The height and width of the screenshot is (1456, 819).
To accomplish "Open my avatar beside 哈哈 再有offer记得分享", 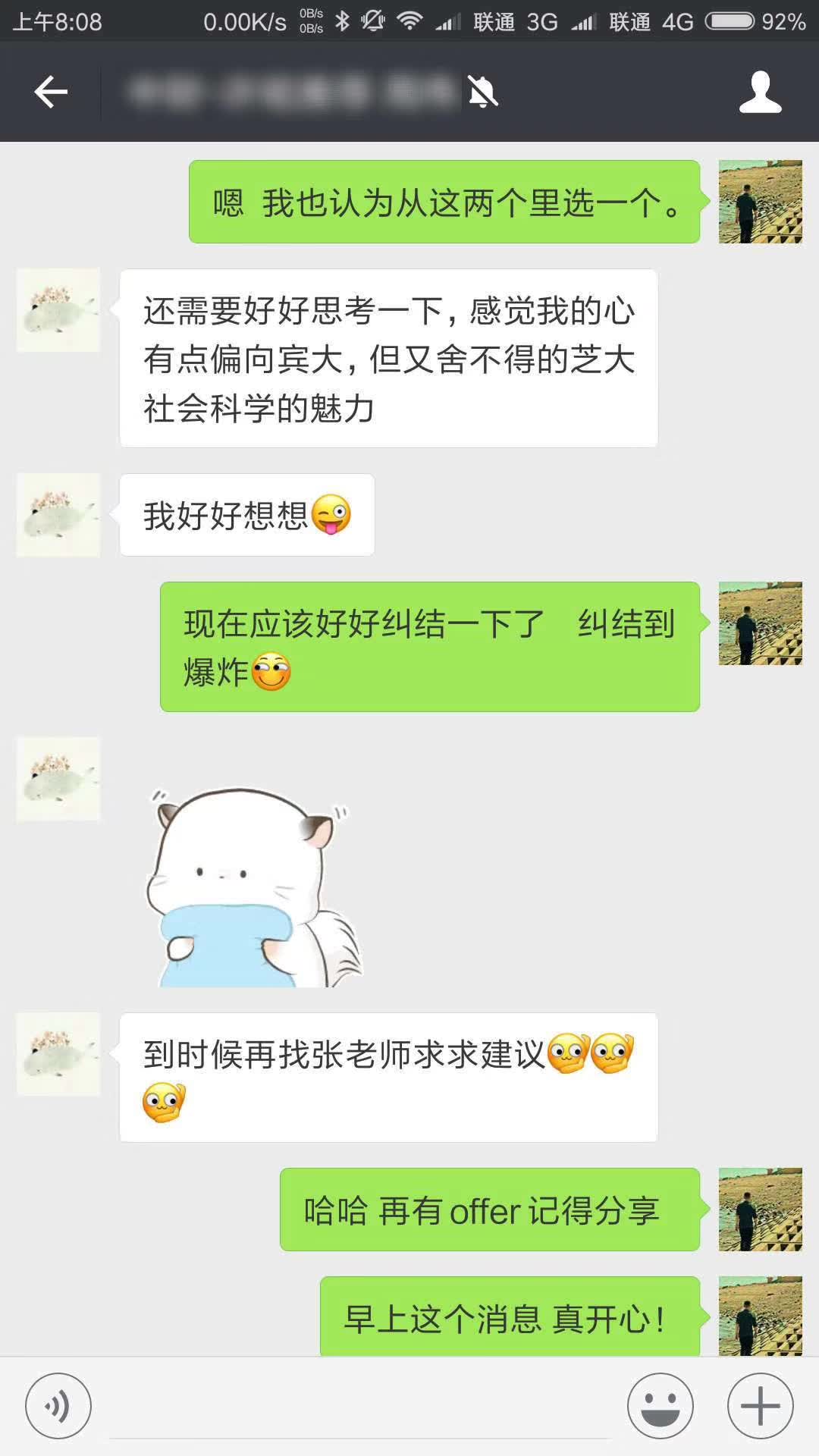I will (x=760, y=1210).
